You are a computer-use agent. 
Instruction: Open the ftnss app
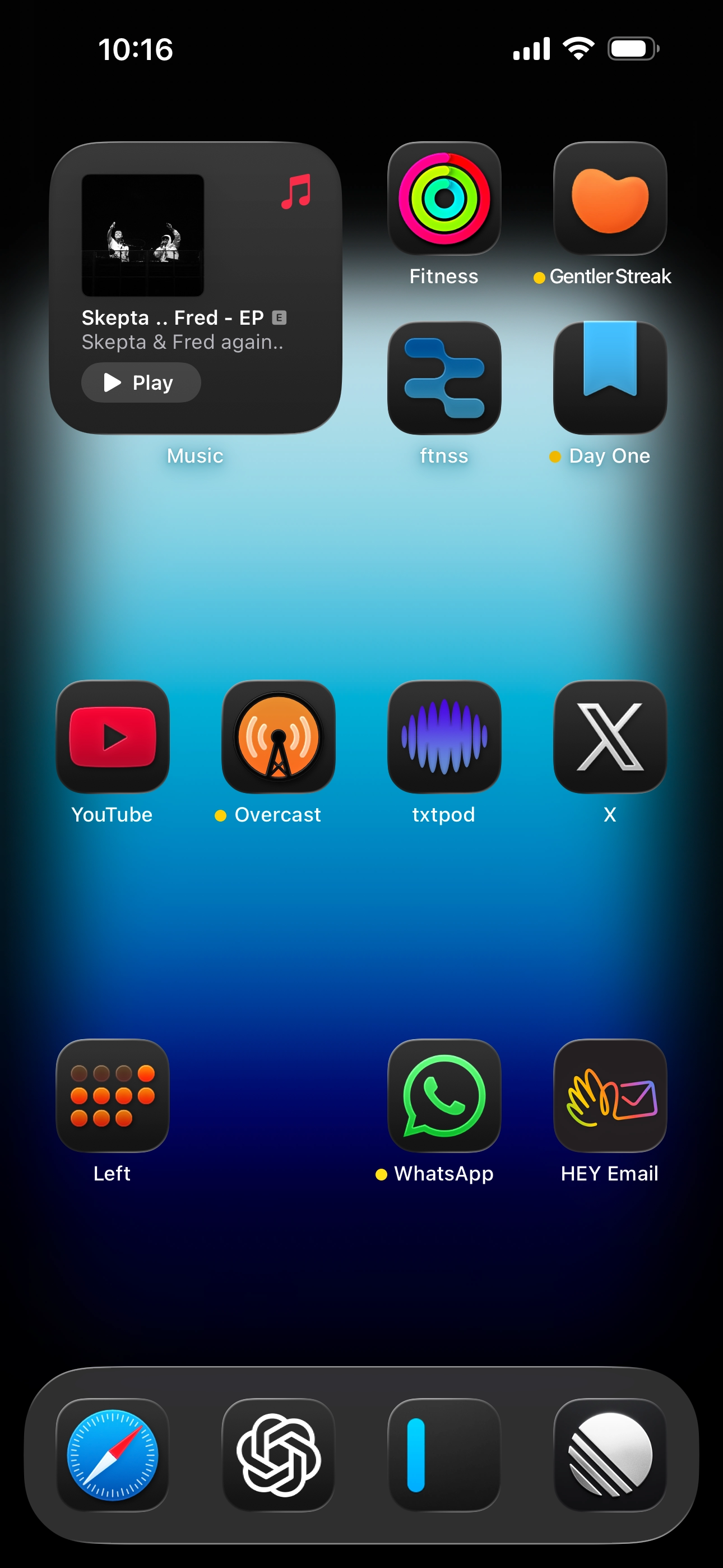point(444,378)
